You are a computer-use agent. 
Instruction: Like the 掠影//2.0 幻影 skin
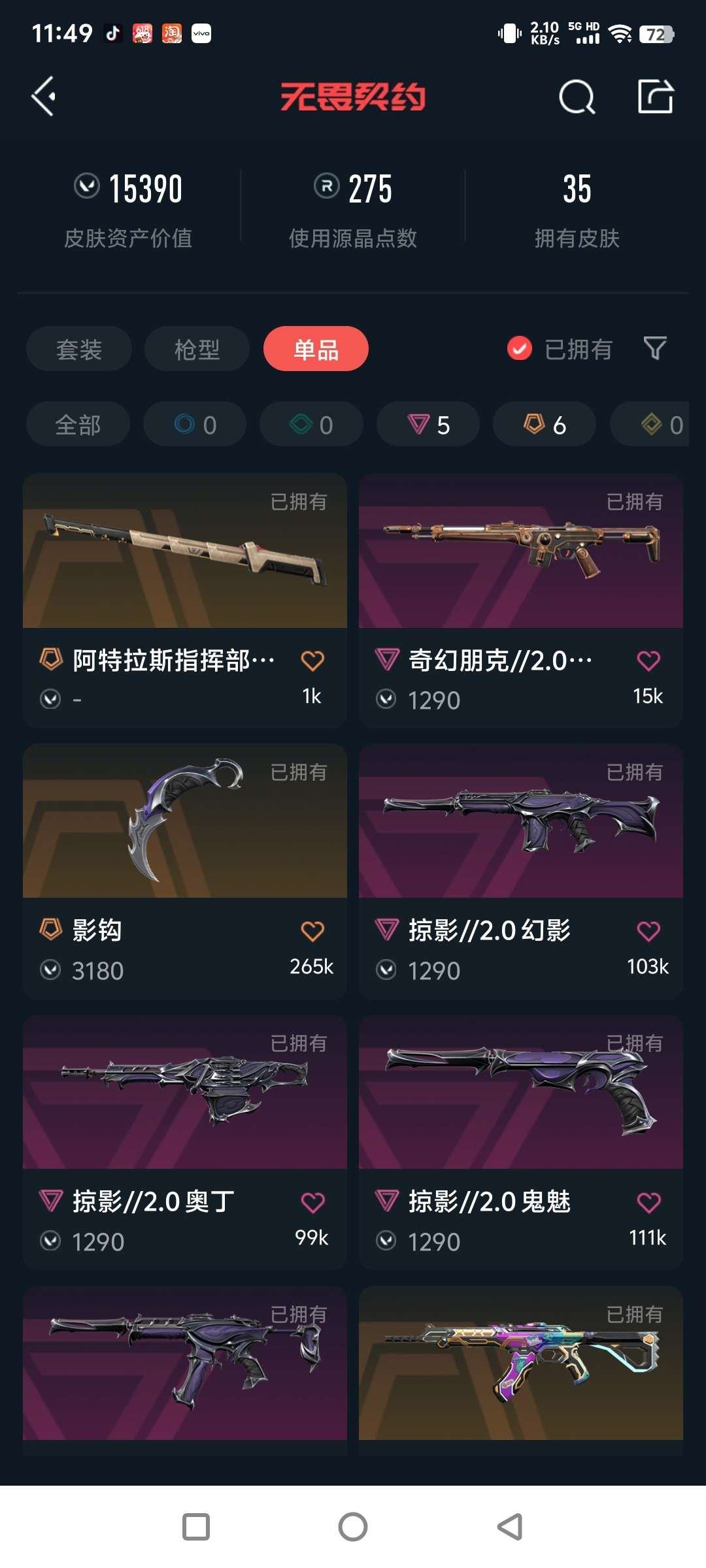(648, 932)
